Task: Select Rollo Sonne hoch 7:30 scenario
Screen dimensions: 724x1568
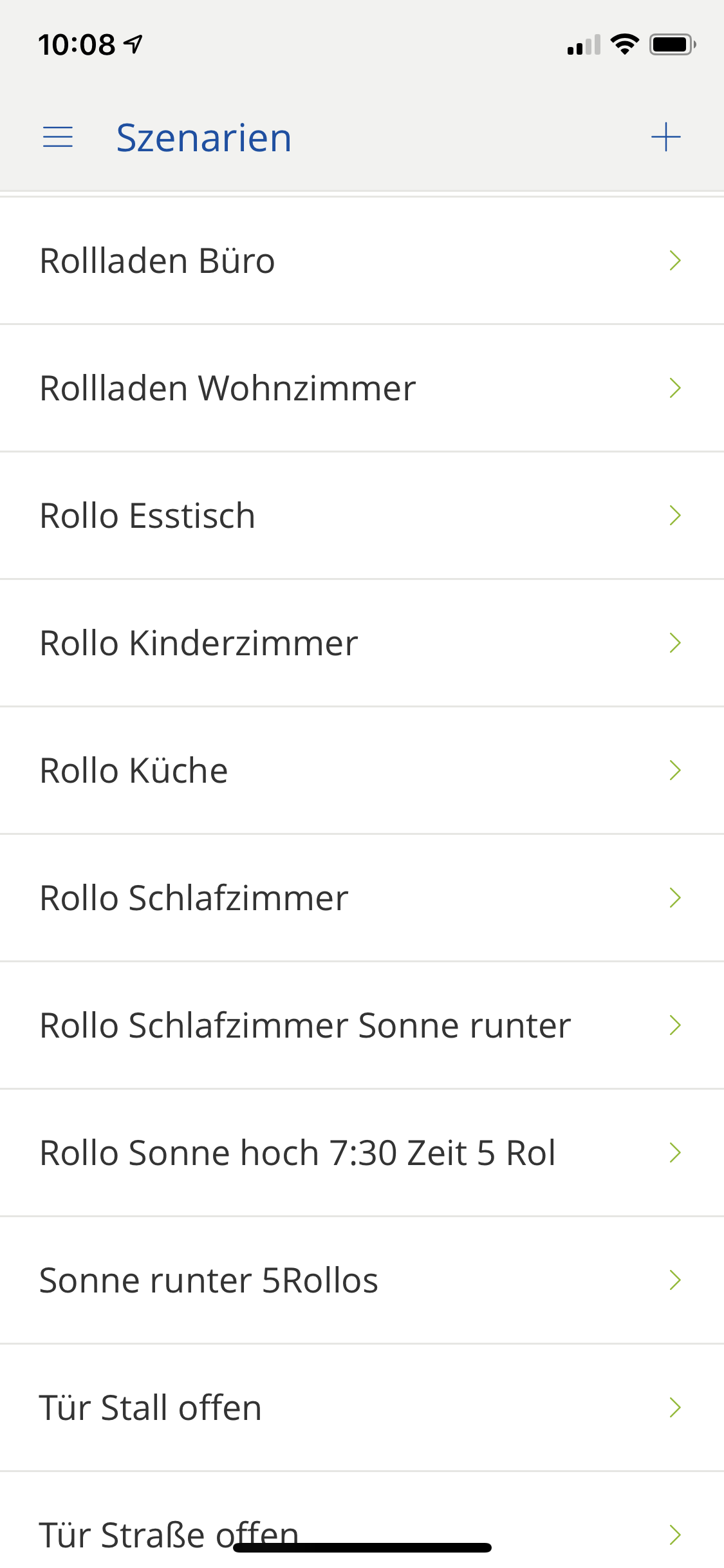Action: click(x=360, y=1153)
